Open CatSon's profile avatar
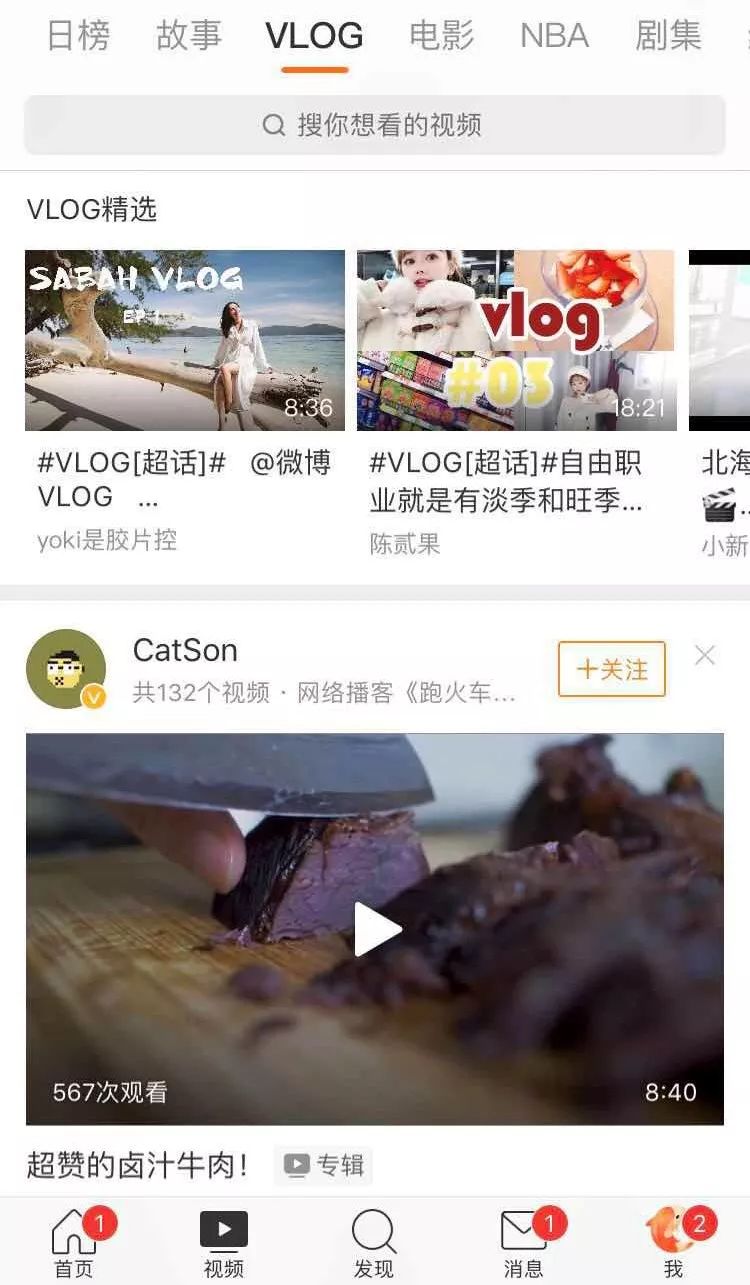Image resolution: width=750 pixels, height=1285 pixels. (x=66, y=669)
